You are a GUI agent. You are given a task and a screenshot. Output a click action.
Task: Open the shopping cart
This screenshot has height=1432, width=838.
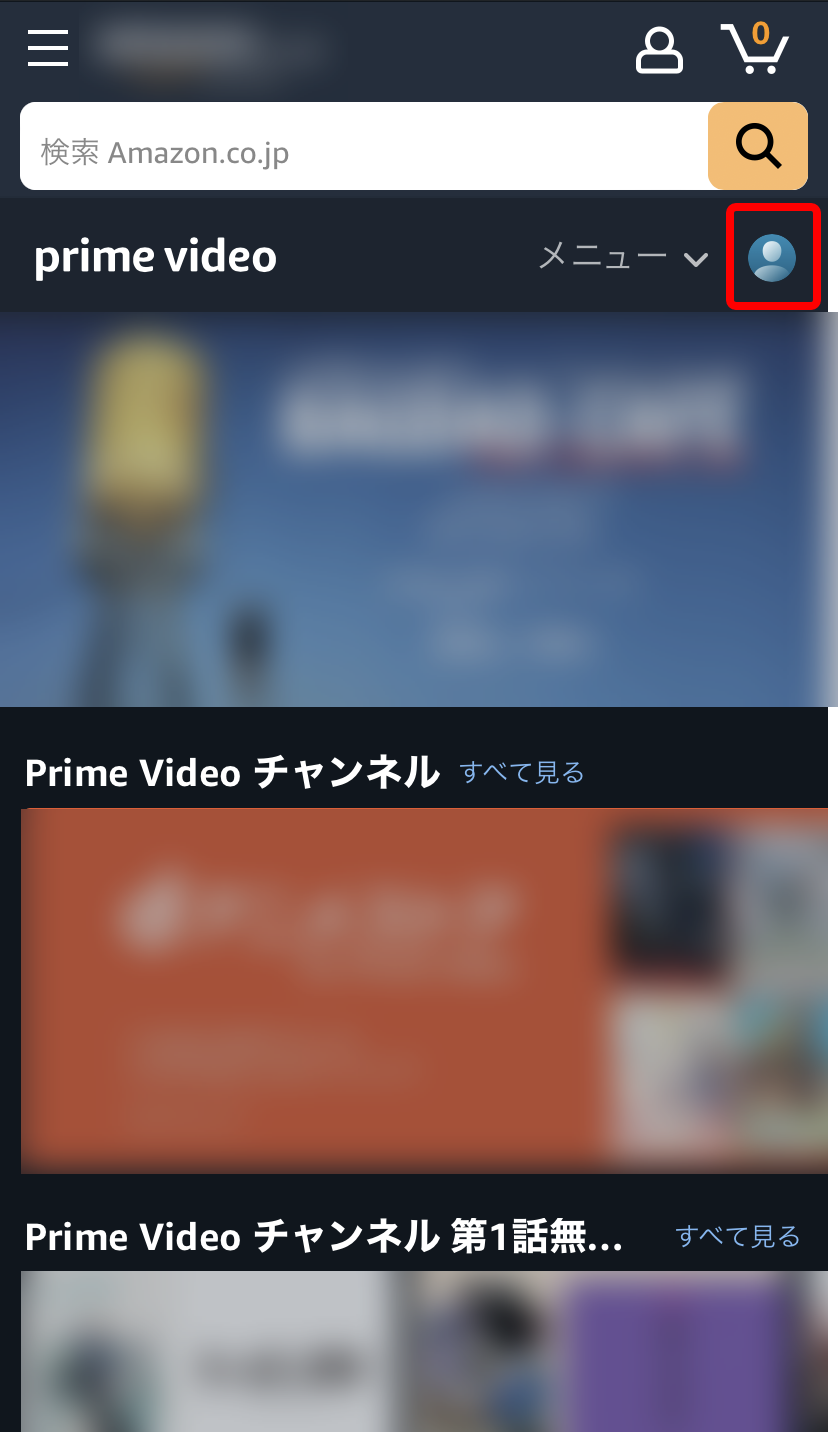[x=755, y=48]
